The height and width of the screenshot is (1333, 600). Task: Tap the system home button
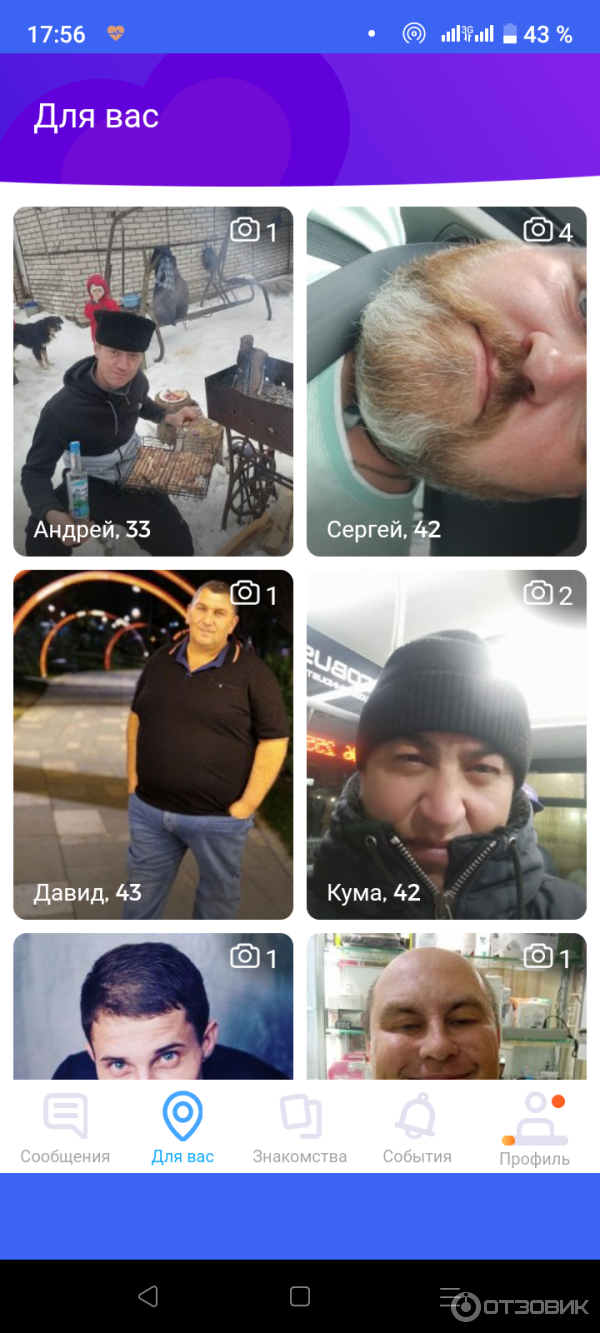tap(300, 1296)
